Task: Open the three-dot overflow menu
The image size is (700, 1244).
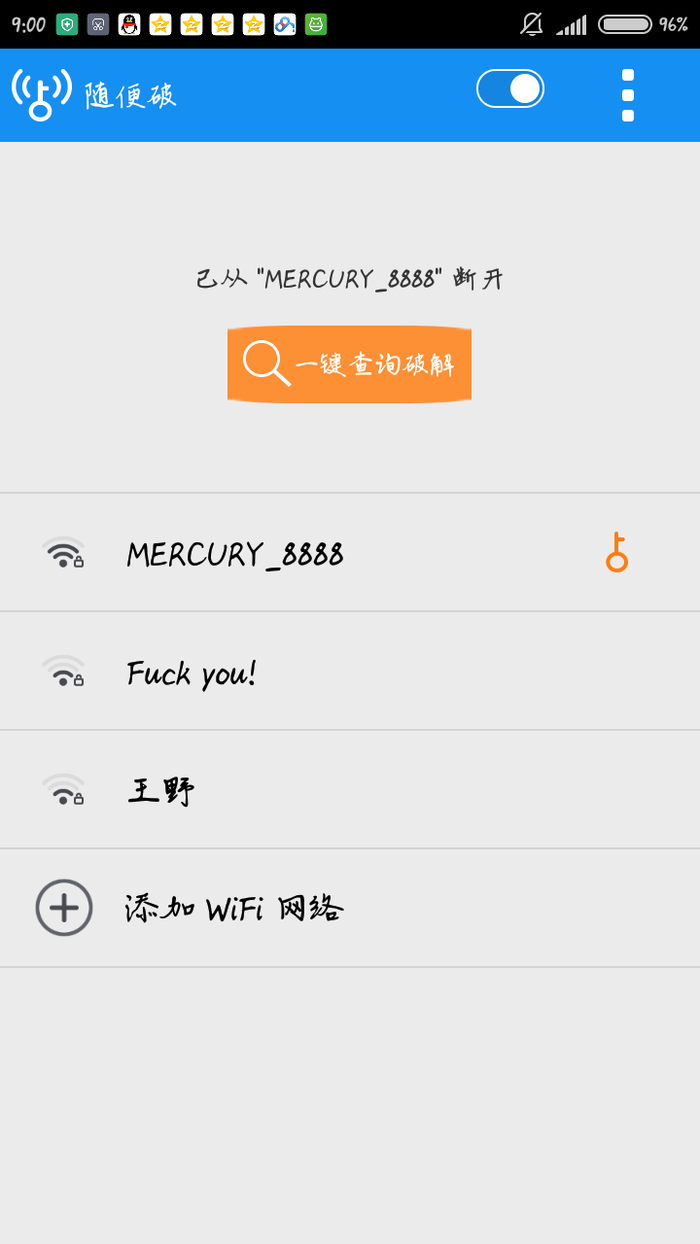Action: 628,95
